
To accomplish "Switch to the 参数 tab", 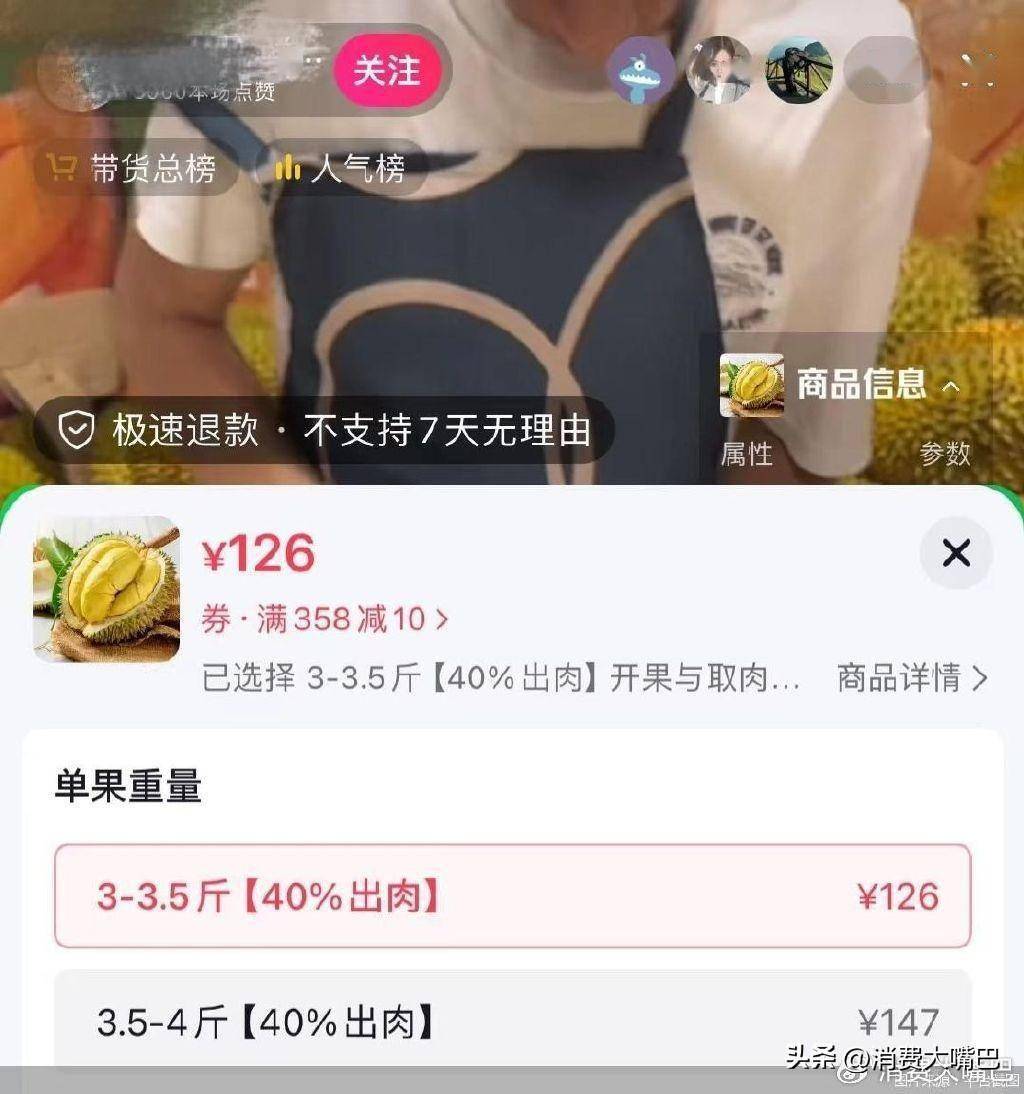I will (945, 454).
